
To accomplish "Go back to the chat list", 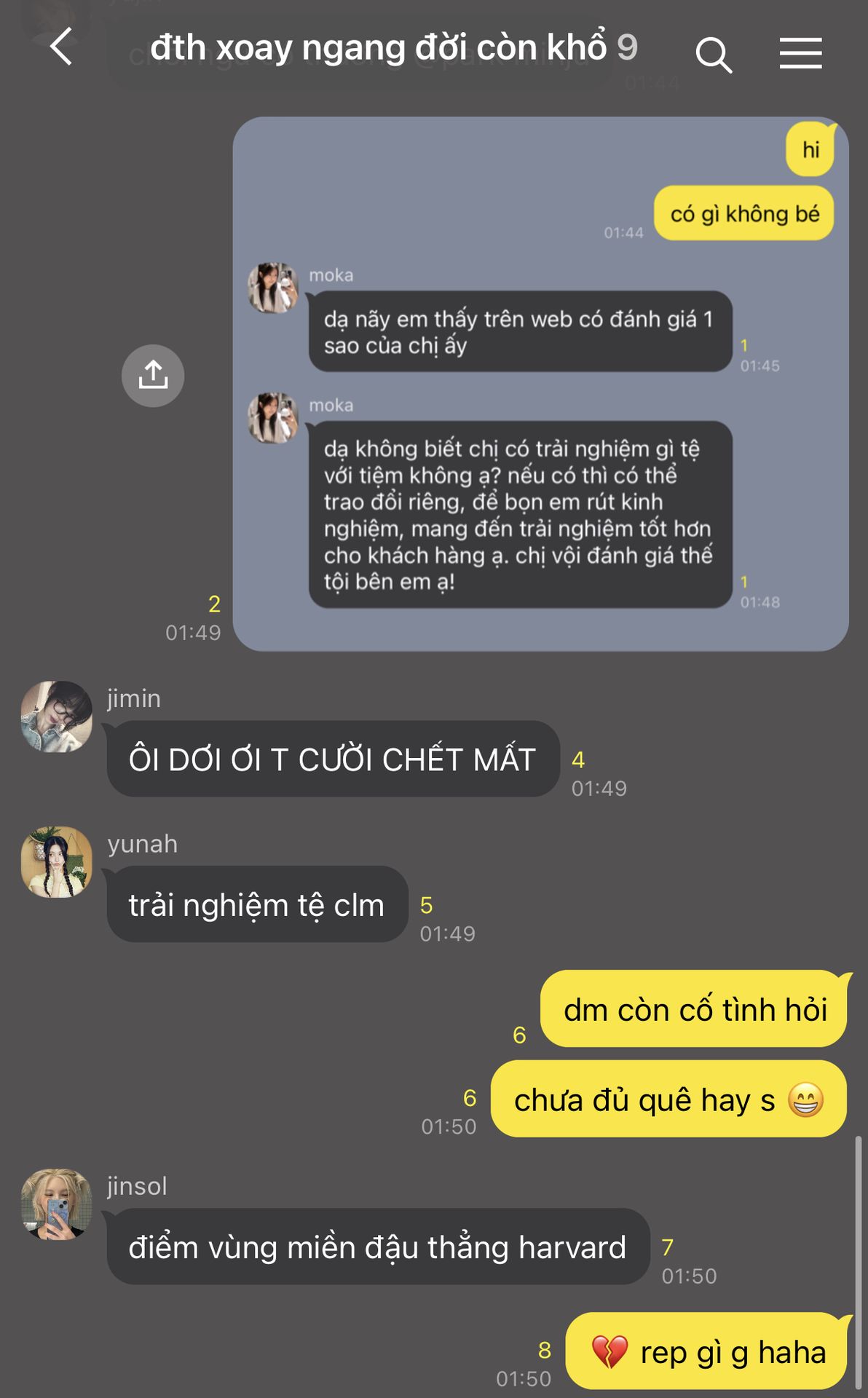I will click(62, 47).
